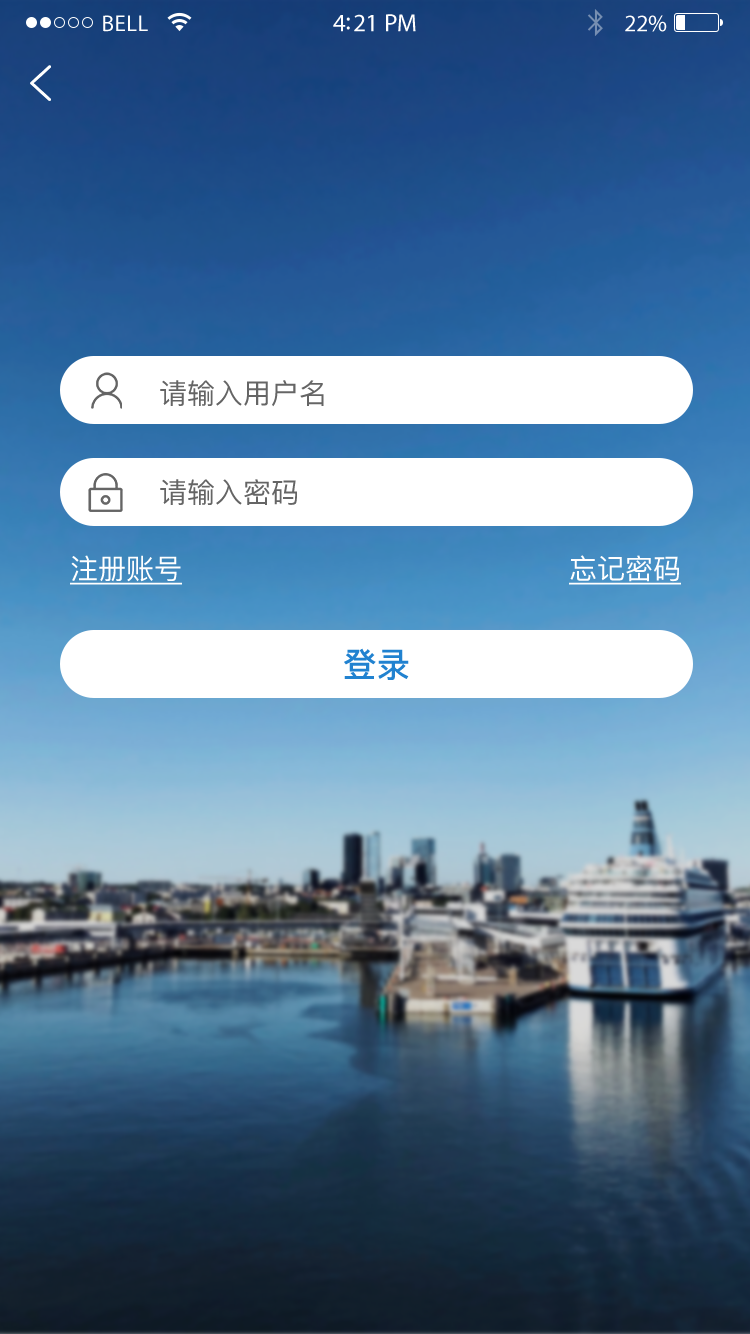Click the white login button background
This screenshot has height=1334, width=750.
(x=200, y=663)
